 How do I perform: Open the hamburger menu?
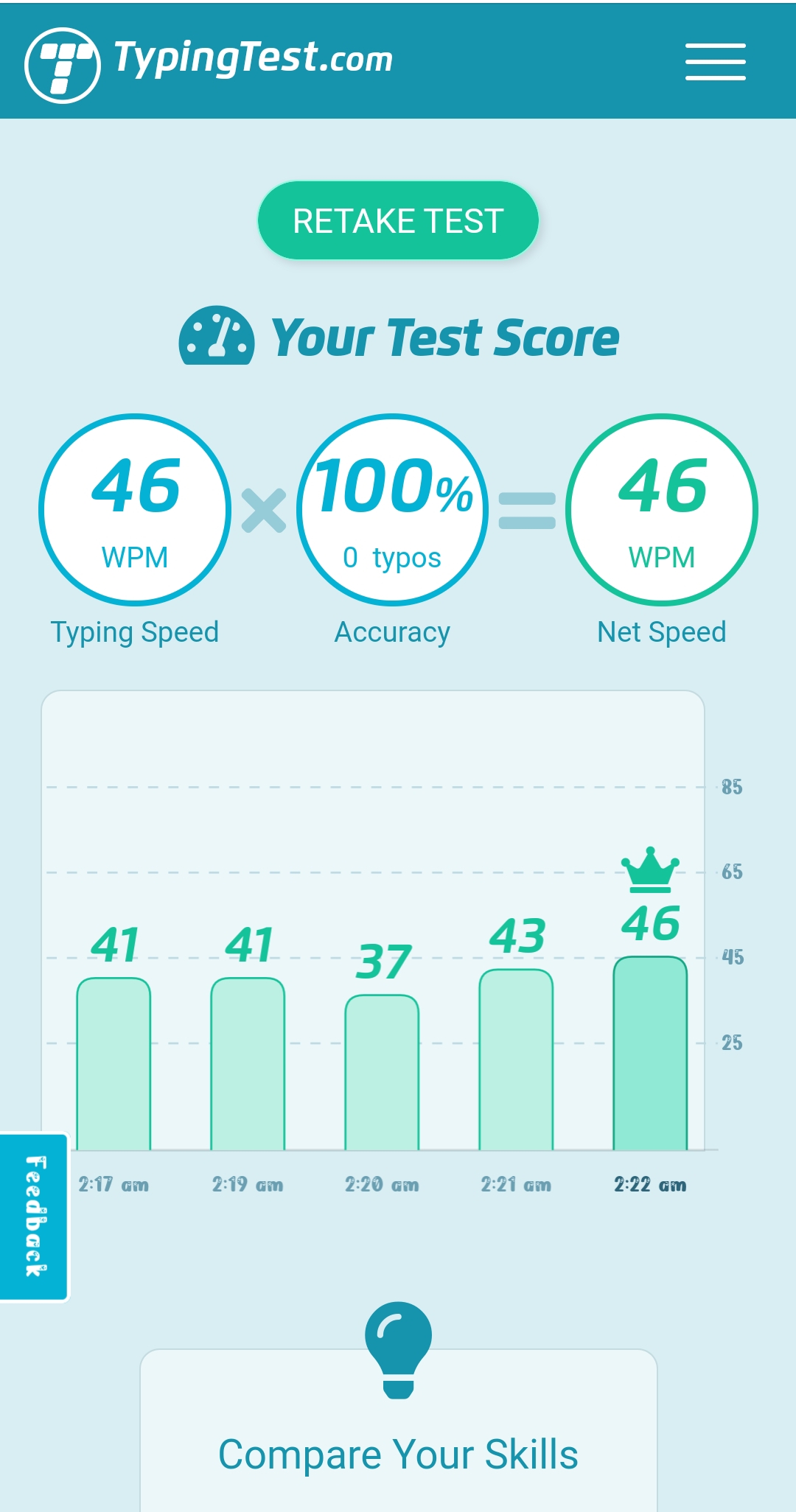pos(715,62)
